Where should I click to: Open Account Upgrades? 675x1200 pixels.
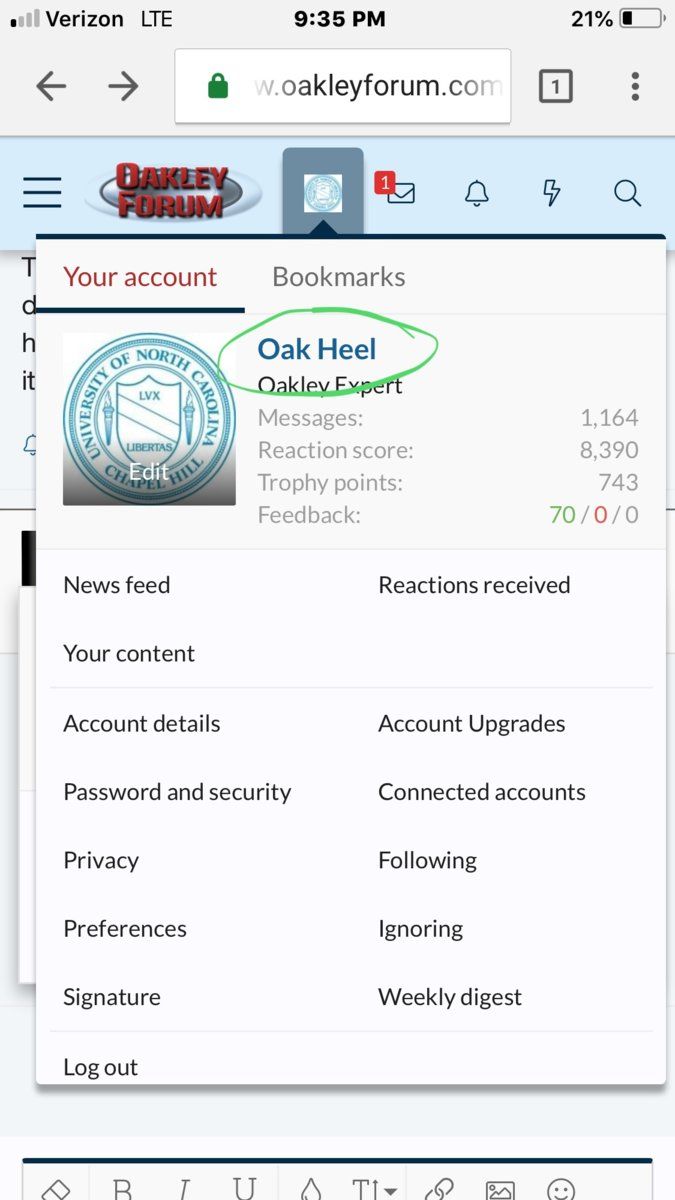point(471,724)
